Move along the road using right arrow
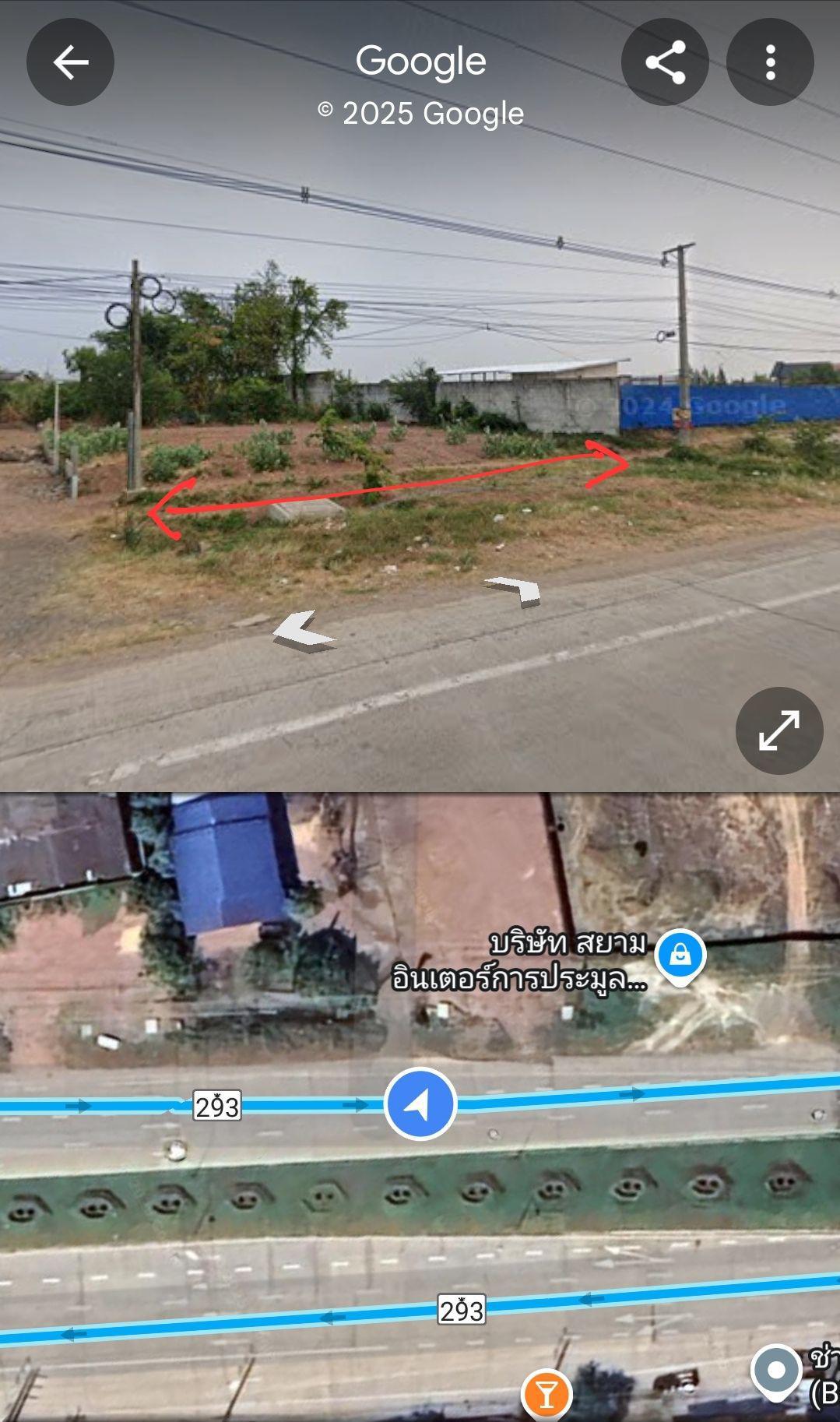840x1422 pixels. (513, 591)
